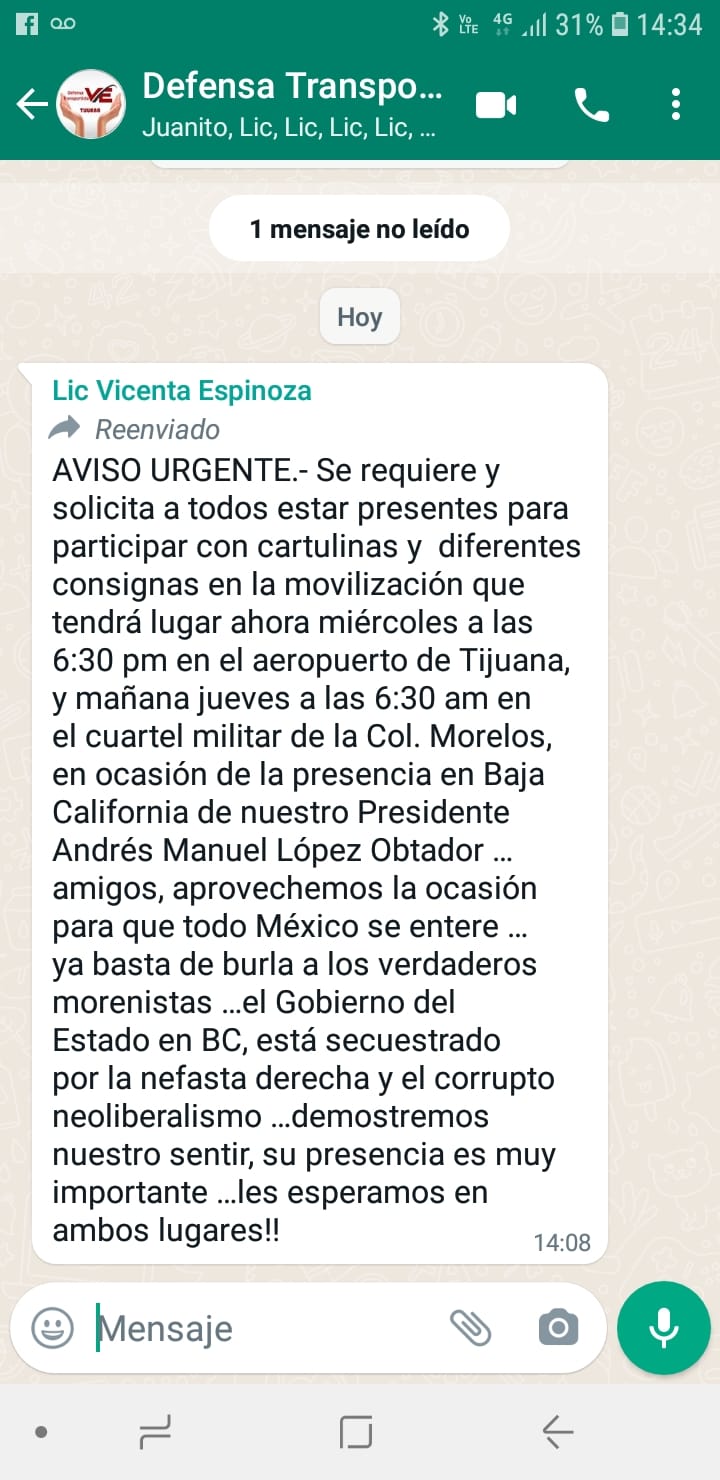Go back to the chats list

click(32, 104)
